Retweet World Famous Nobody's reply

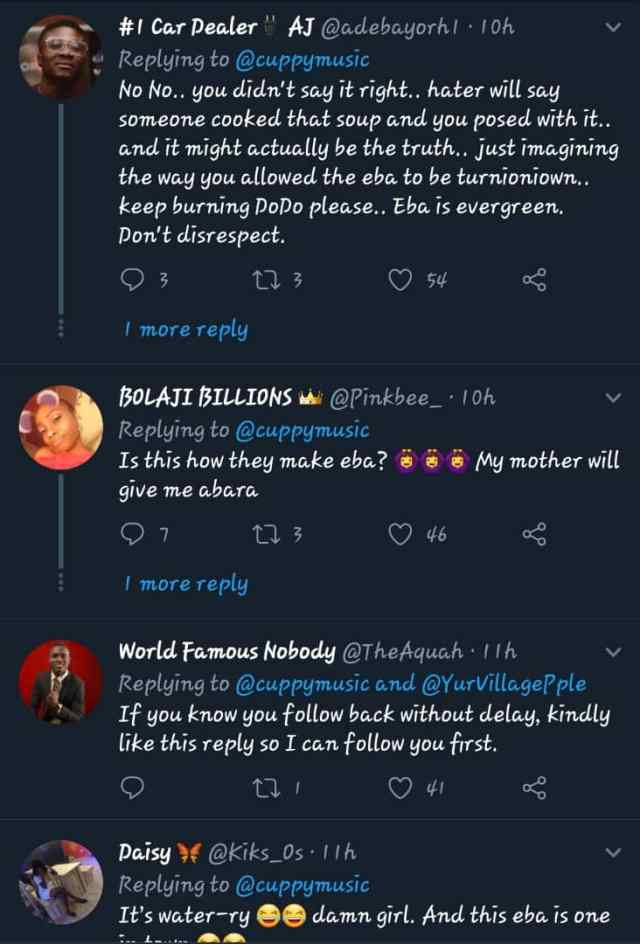pyautogui.click(x=264, y=788)
